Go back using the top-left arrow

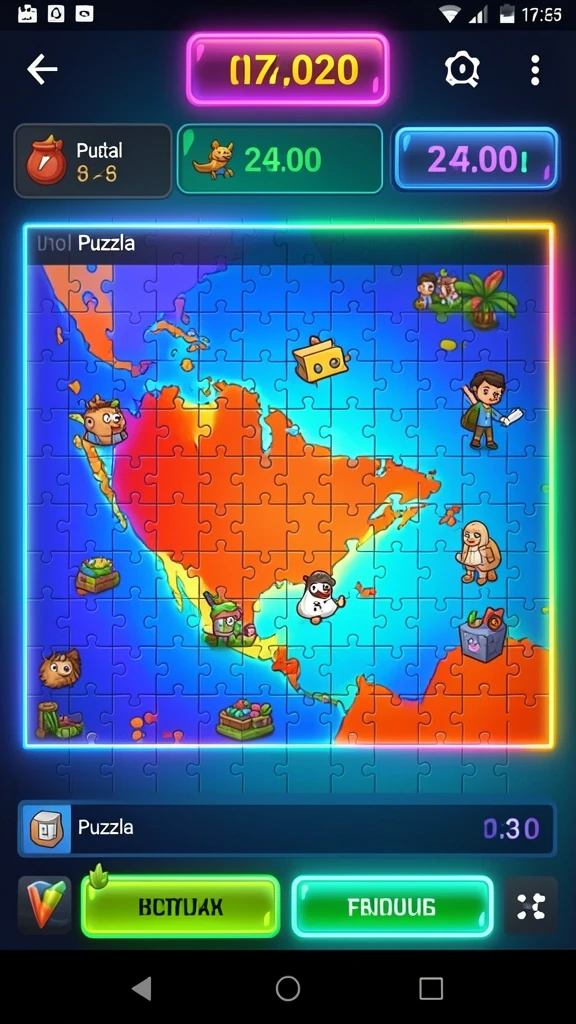(x=42, y=69)
